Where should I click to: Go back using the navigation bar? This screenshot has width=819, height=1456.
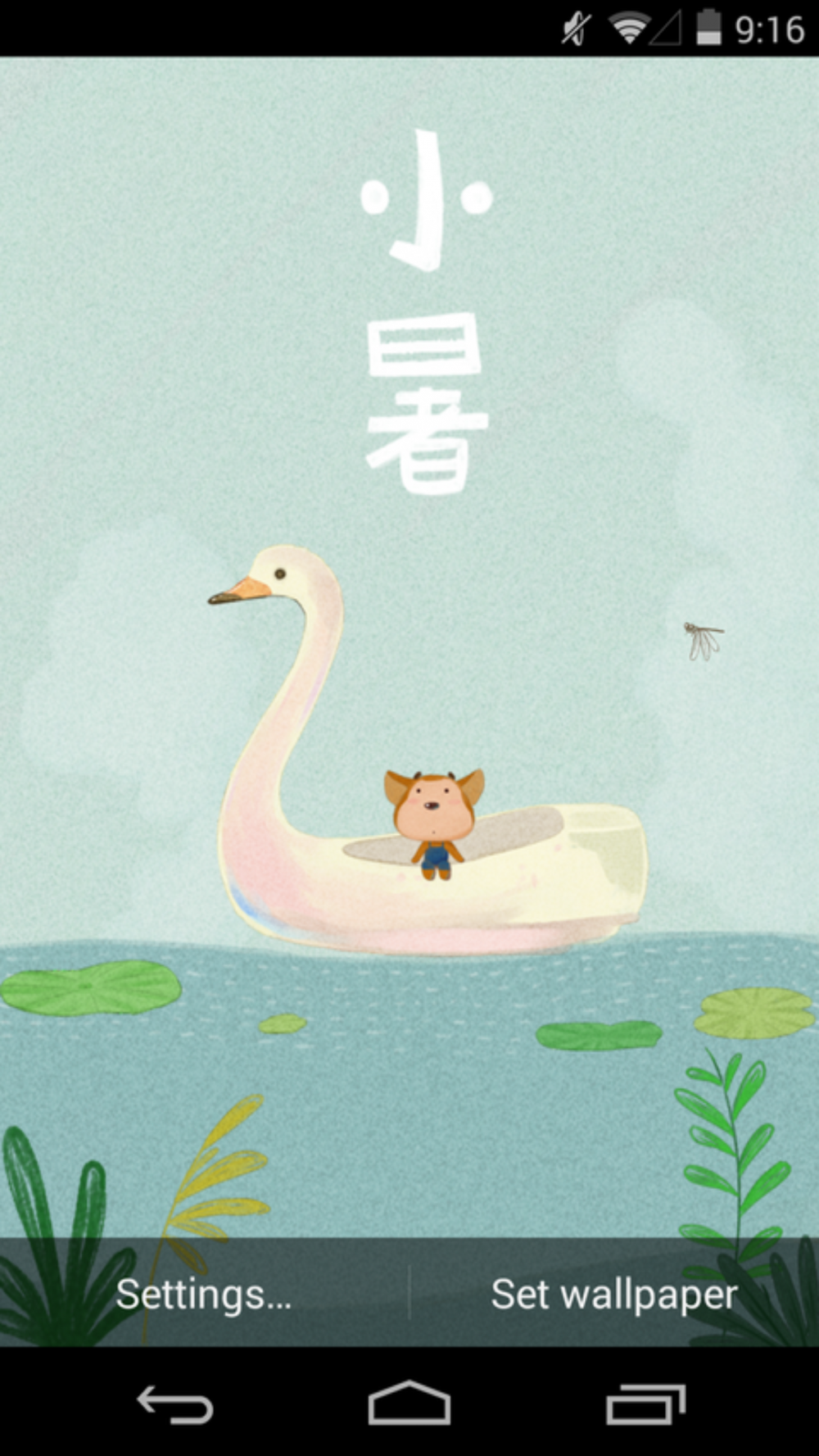tap(174, 1404)
